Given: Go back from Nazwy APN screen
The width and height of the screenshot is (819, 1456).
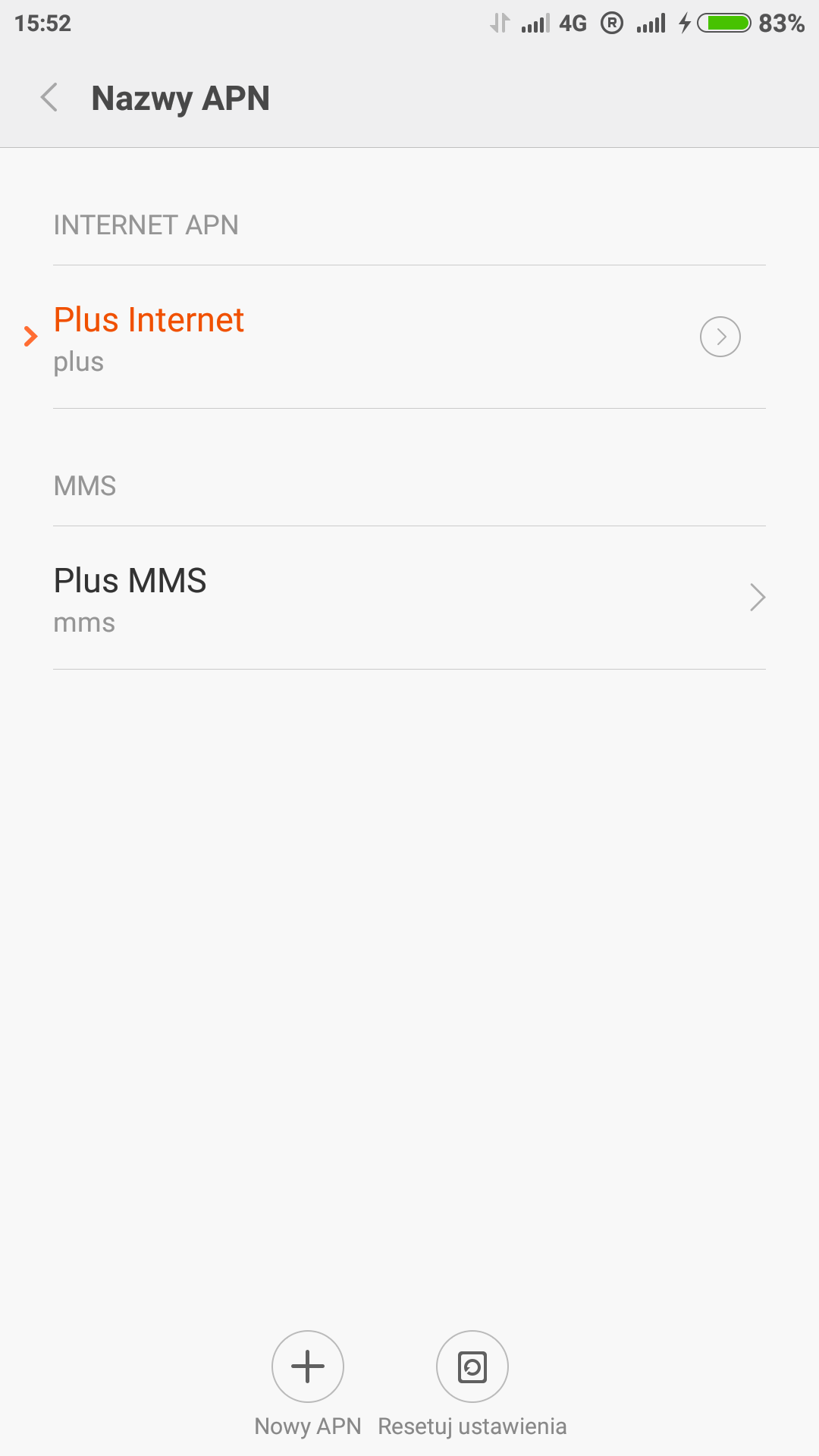Looking at the screenshot, I should (50, 98).
